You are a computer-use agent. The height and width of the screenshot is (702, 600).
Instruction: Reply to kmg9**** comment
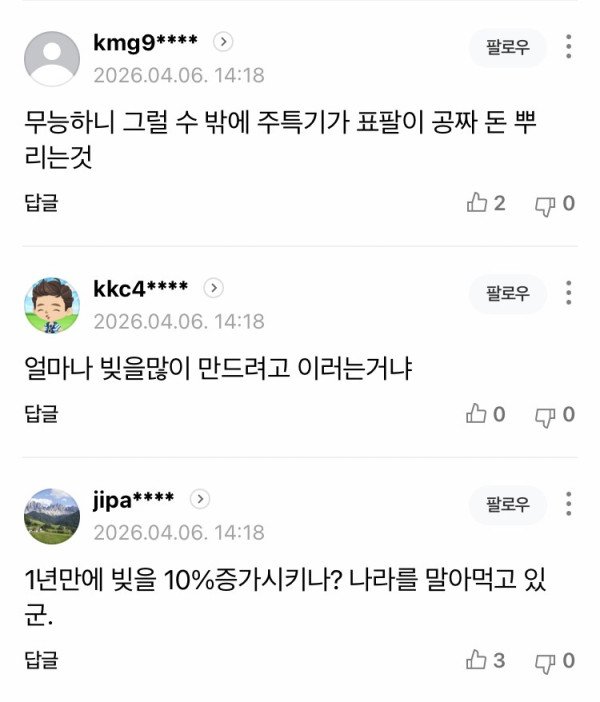pyautogui.click(x=41, y=203)
